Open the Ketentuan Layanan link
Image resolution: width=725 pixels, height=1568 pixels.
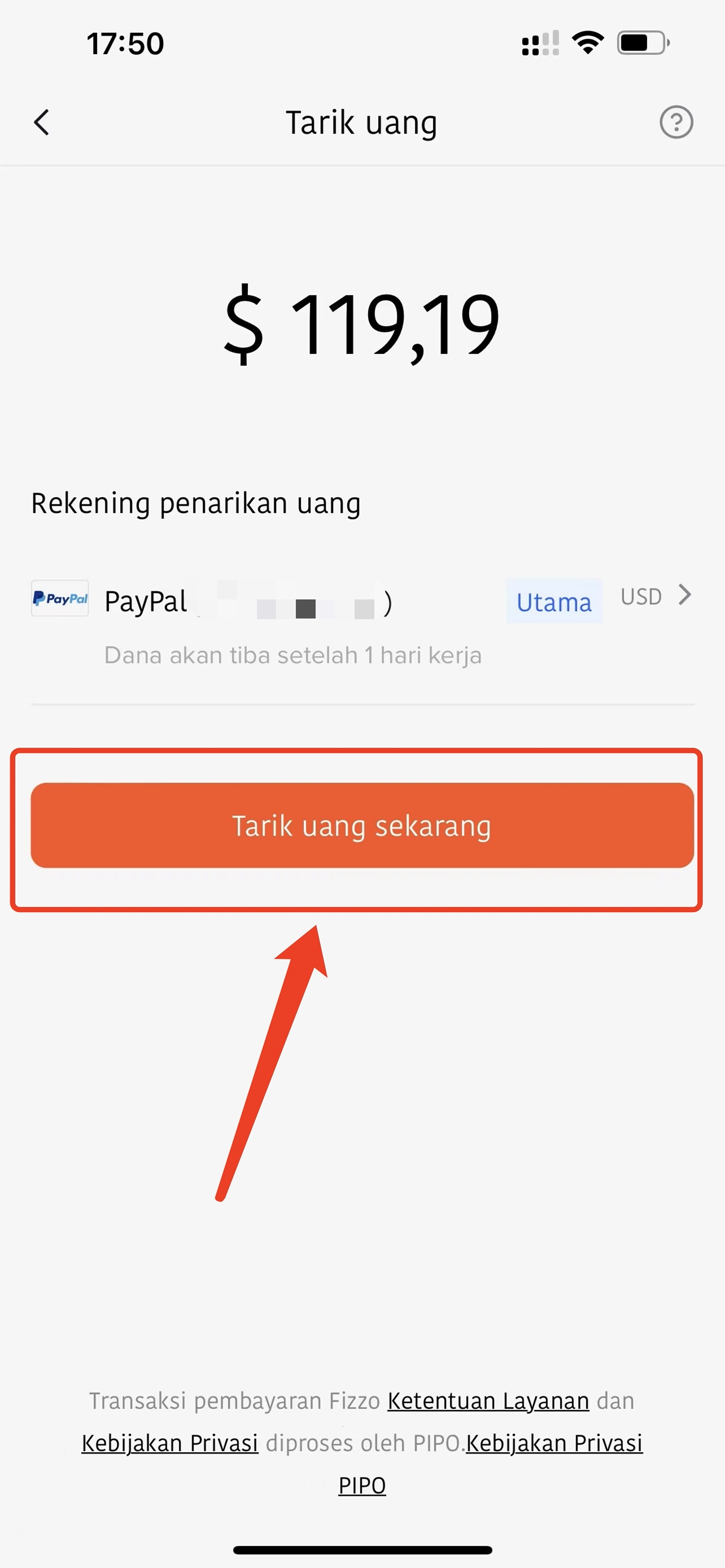(x=488, y=1400)
